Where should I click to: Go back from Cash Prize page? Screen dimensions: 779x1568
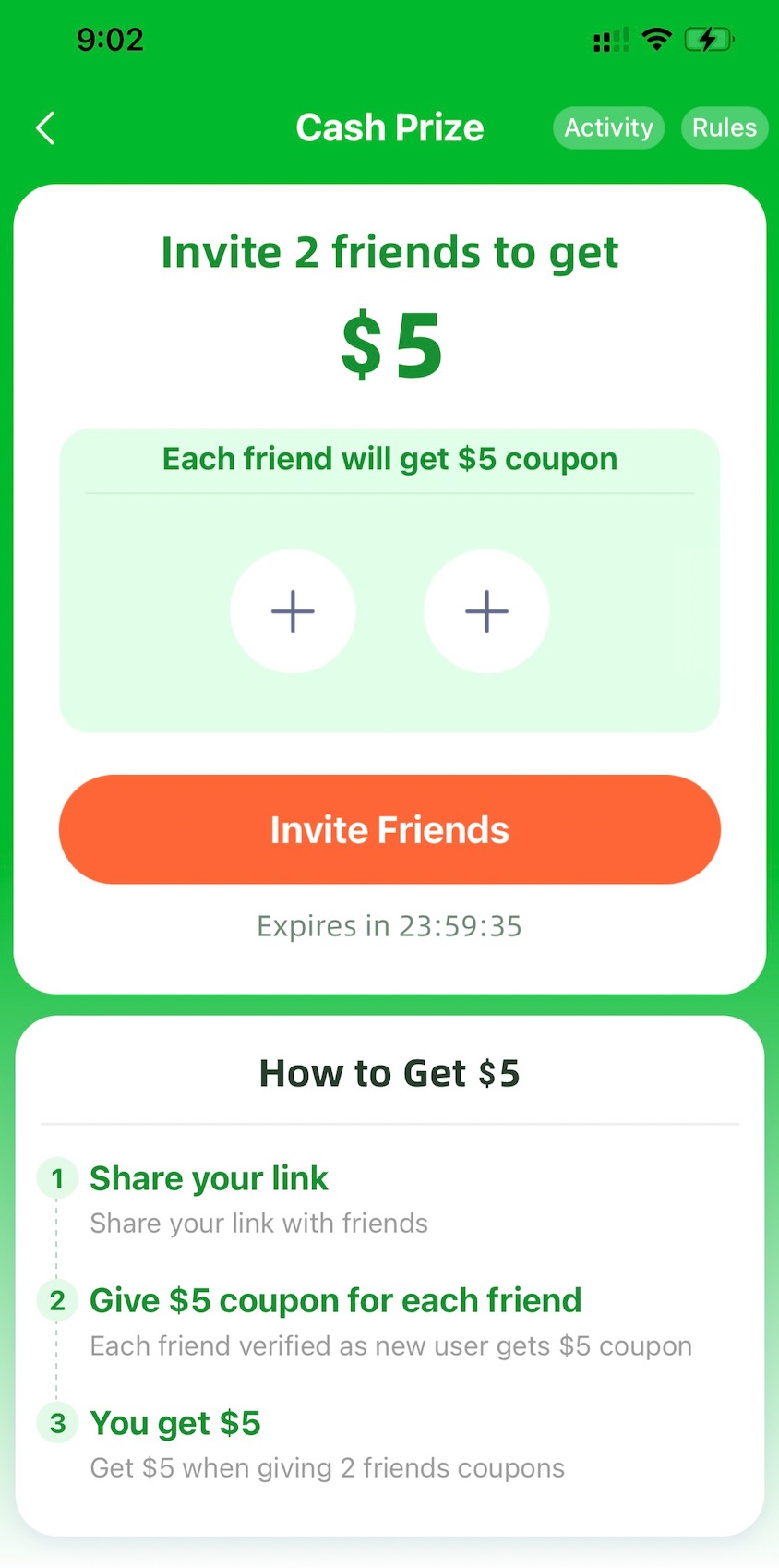click(45, 128)
